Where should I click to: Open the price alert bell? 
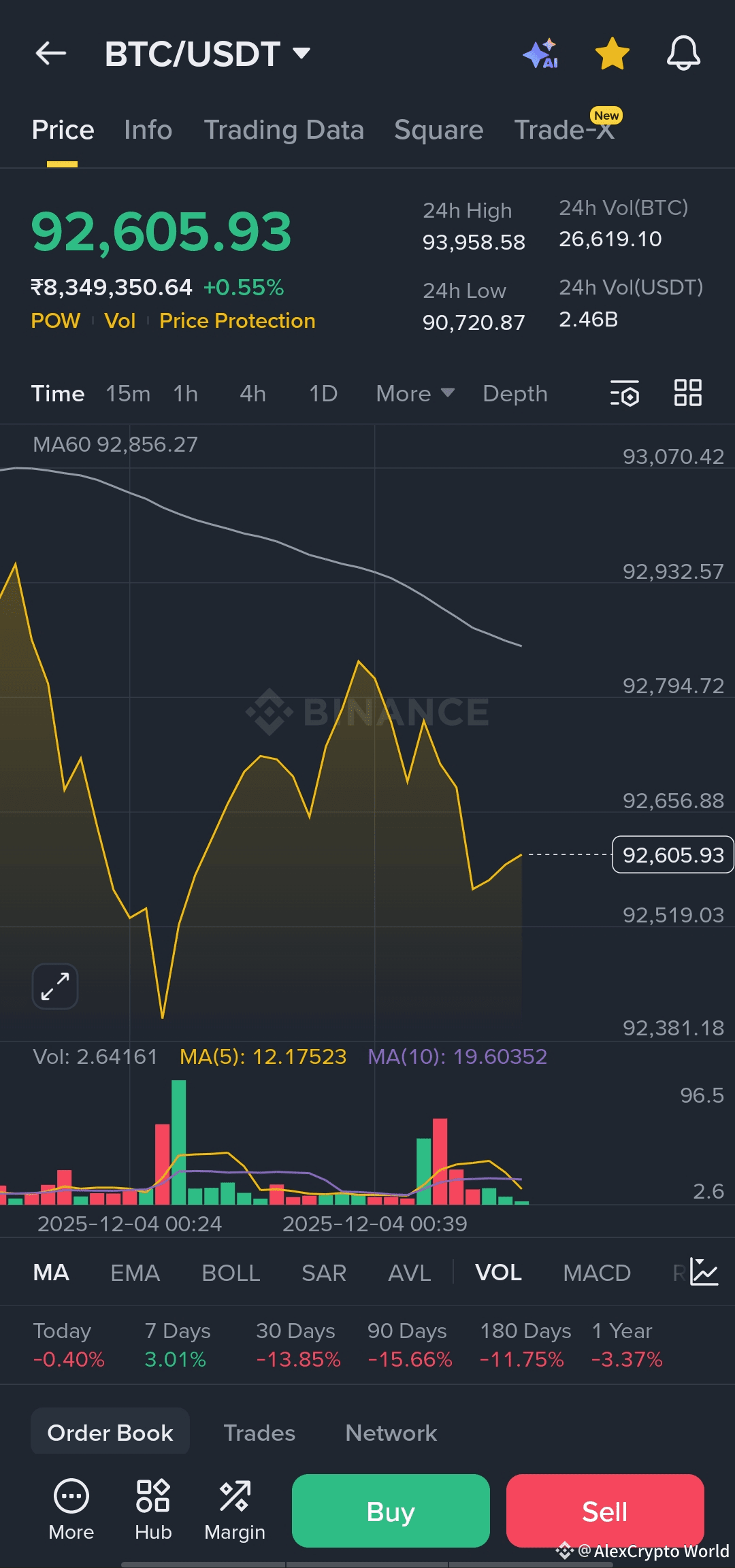point(683,54)
